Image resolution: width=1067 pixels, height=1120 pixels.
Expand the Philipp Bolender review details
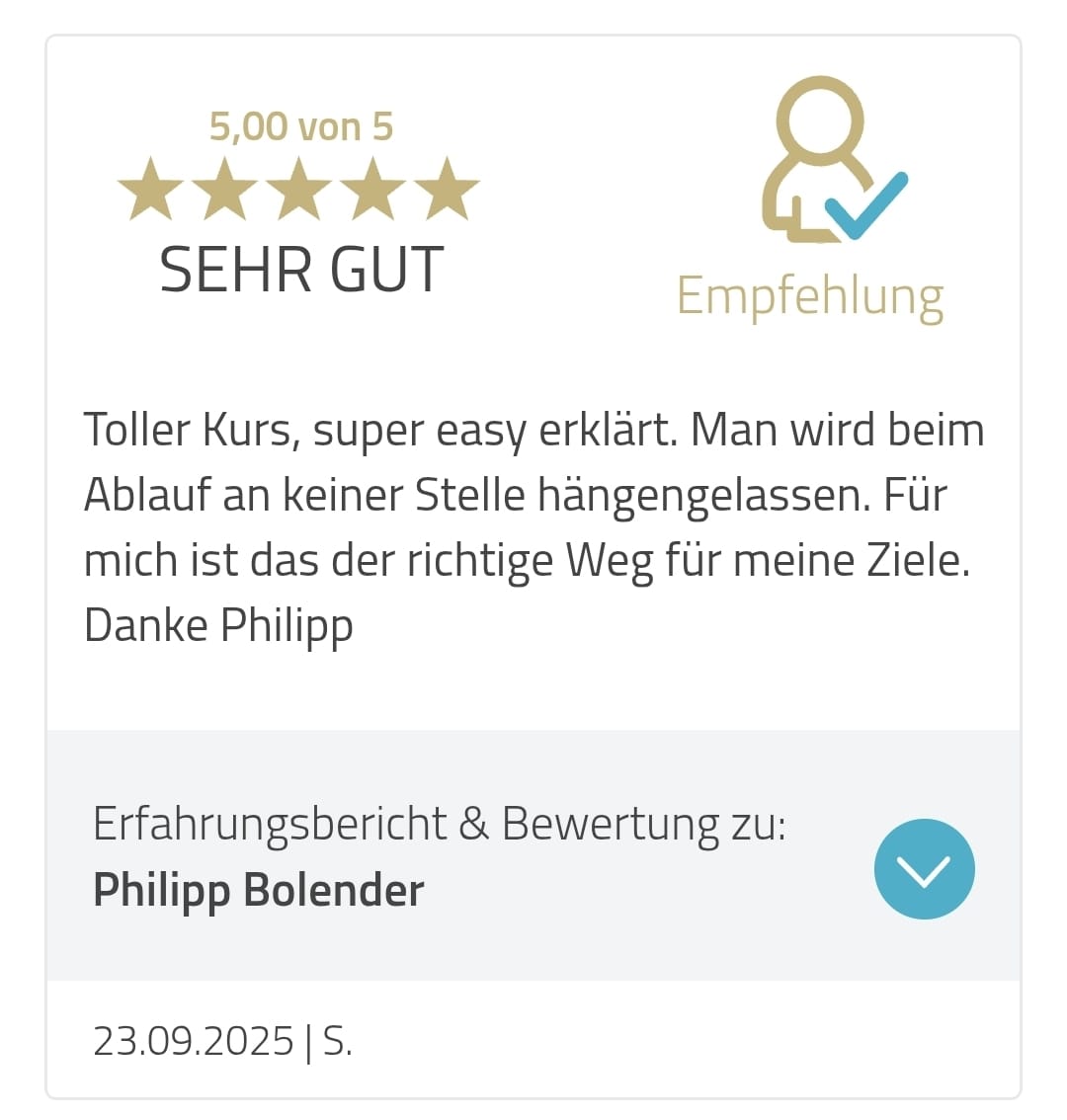(x=924, y=869)
